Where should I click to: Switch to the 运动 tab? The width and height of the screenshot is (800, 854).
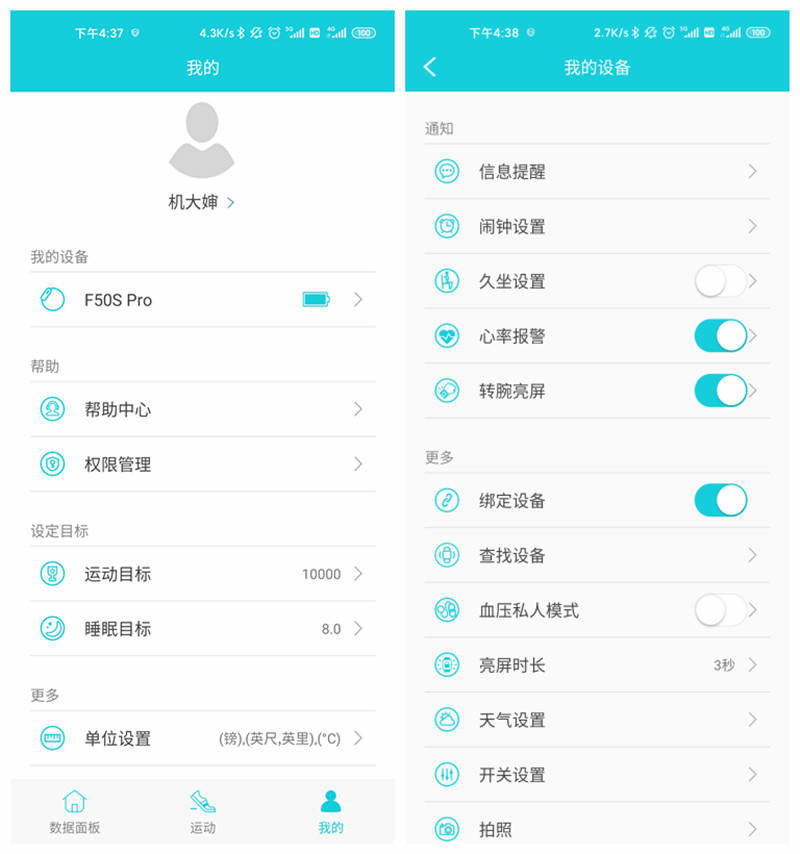click(x=203, y=811)
